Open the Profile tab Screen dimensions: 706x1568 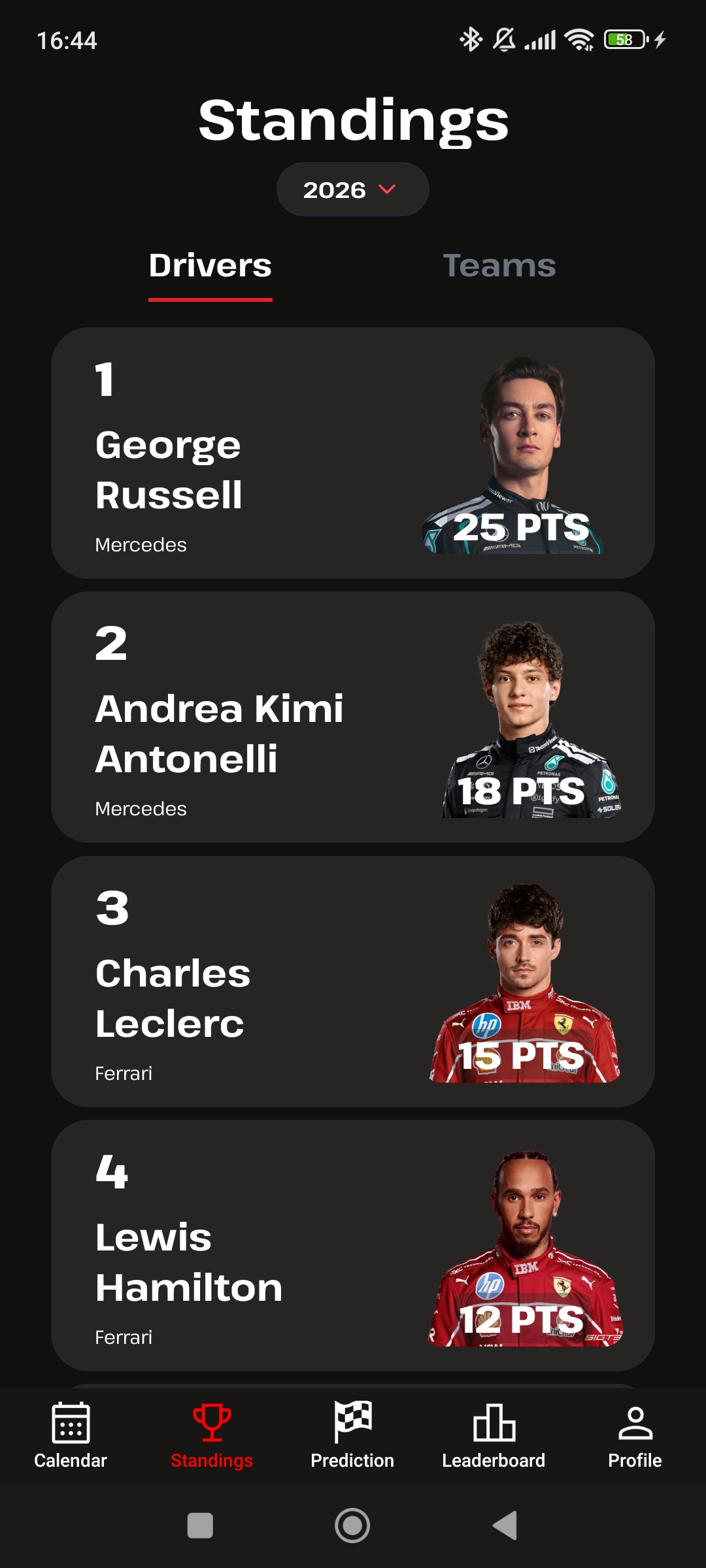635,1435
